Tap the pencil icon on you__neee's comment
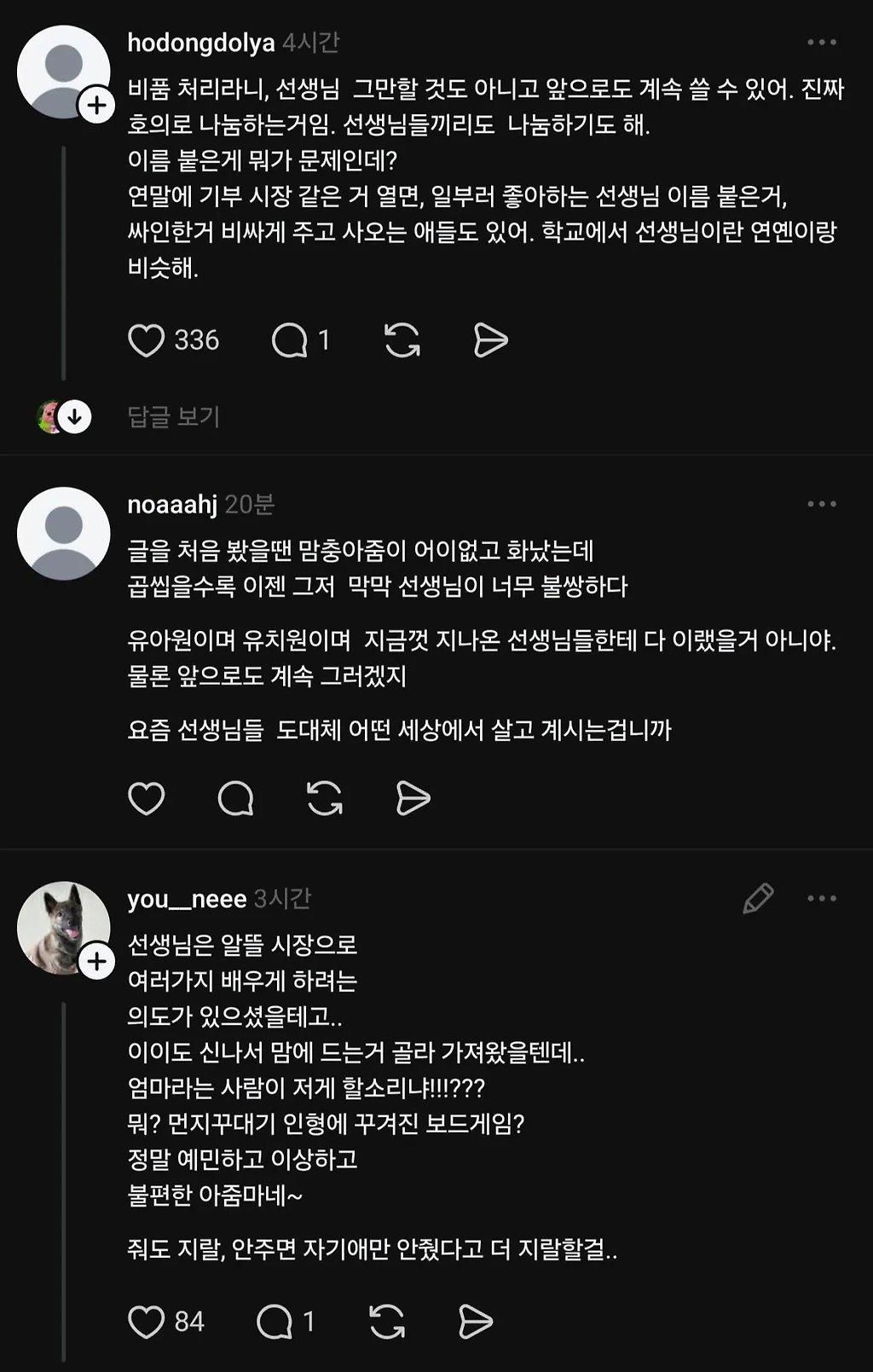This screenshot has height=1372, width=873. click(758, 899)
